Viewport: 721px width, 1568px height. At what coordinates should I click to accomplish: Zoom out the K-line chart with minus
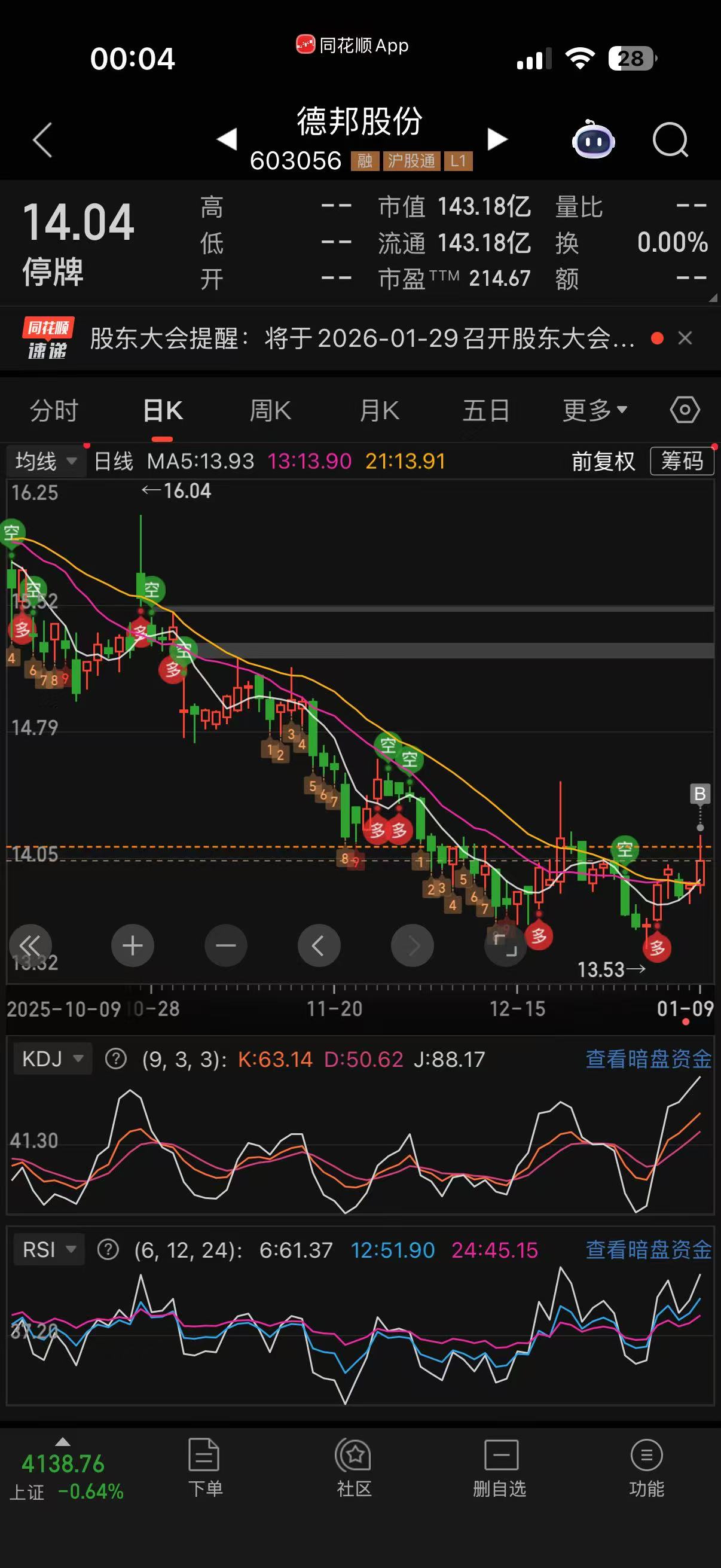click(x=226, y=945)
